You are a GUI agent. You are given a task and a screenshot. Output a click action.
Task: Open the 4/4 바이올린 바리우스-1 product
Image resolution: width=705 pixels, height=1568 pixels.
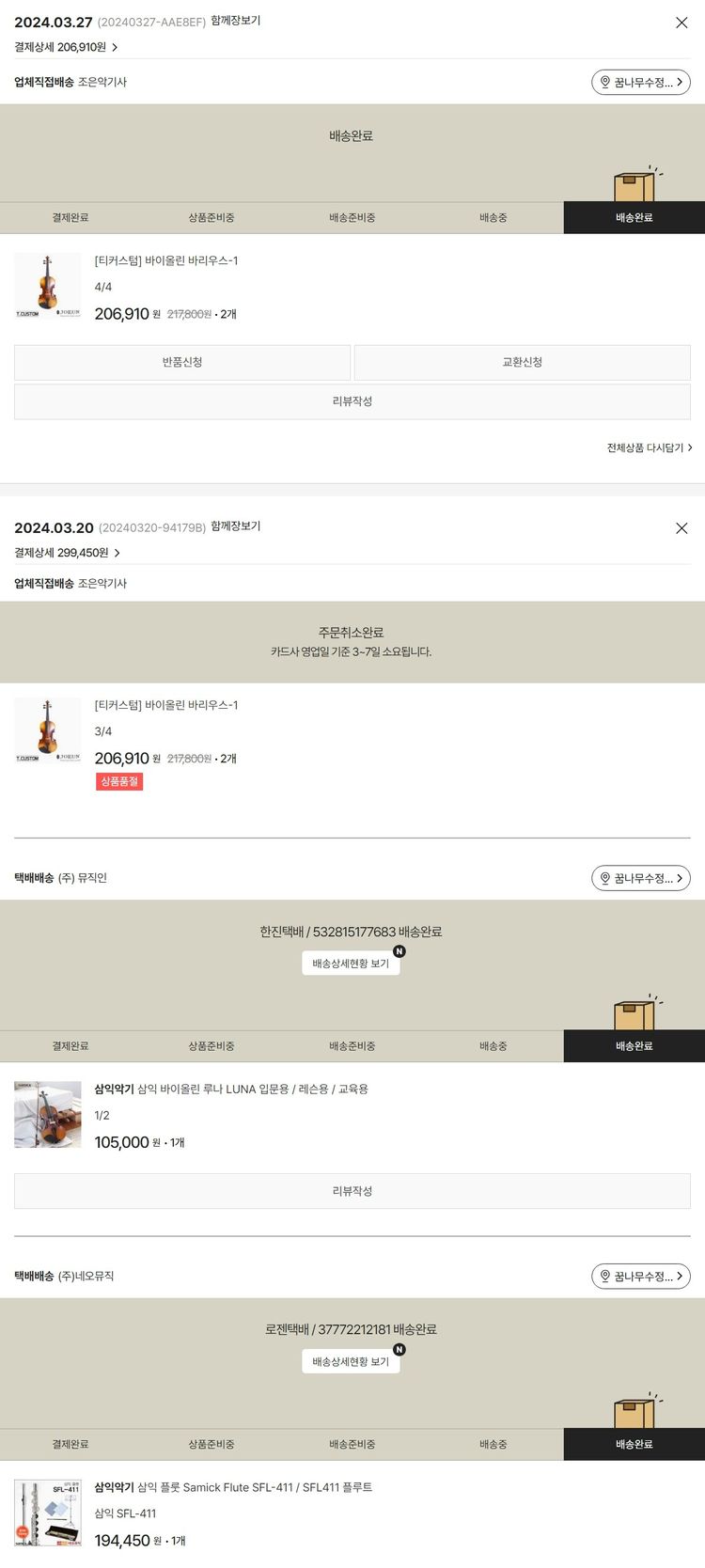coord(166,260)
